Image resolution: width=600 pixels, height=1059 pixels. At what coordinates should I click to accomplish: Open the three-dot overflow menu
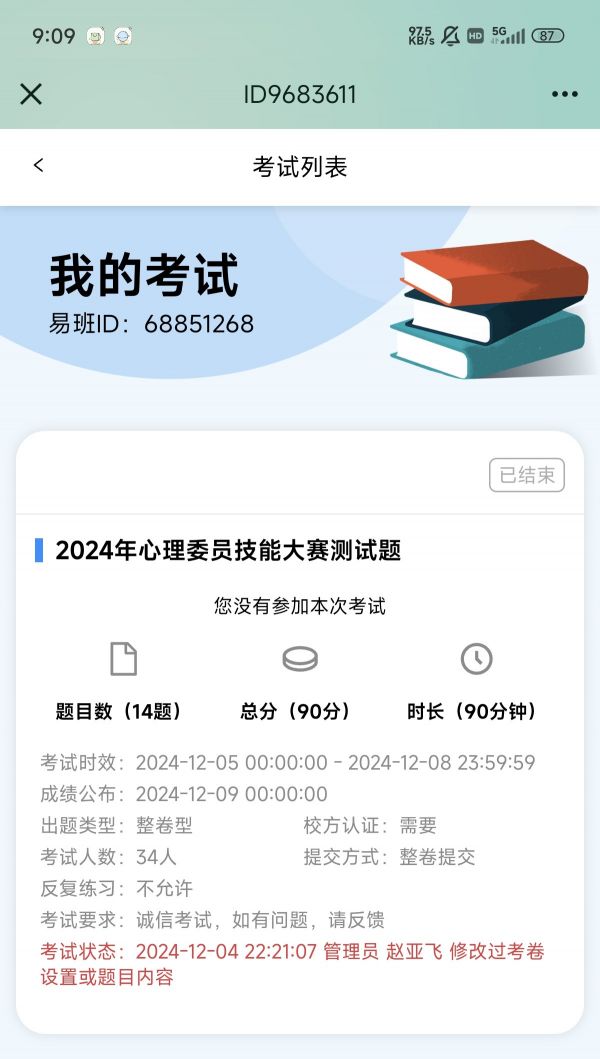tap(564, 94)
